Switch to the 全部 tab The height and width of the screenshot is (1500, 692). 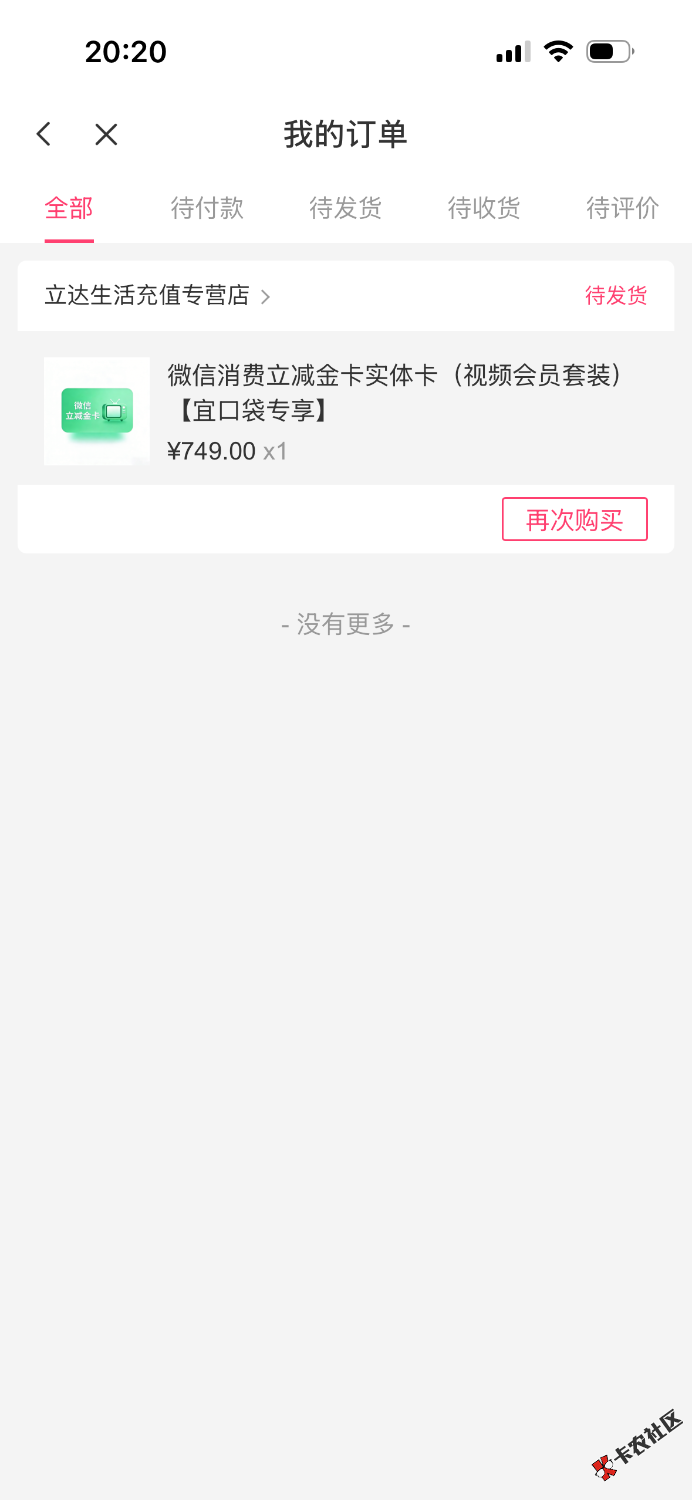(69, 208)
